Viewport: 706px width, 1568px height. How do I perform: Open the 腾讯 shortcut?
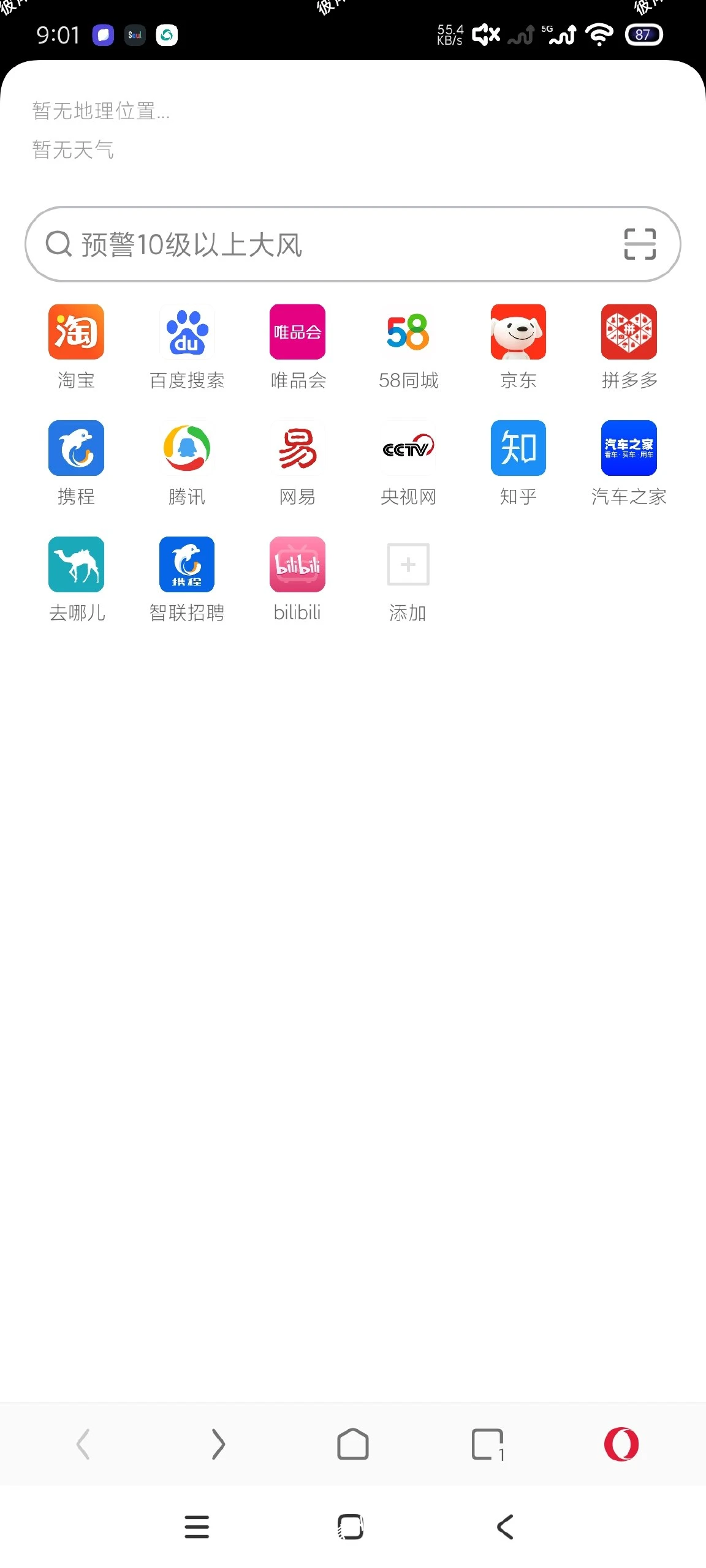coord(187,448)
